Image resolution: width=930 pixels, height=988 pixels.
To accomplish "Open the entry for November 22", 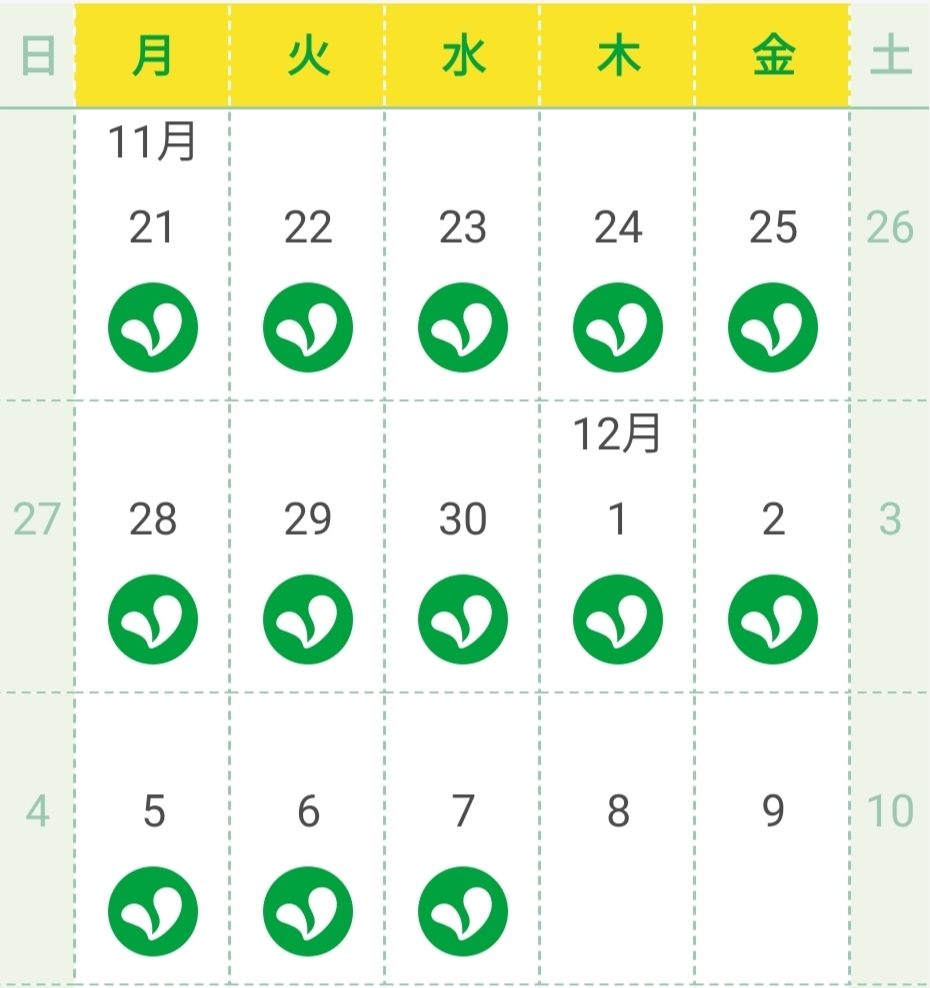I will click(x=307, y=255).
